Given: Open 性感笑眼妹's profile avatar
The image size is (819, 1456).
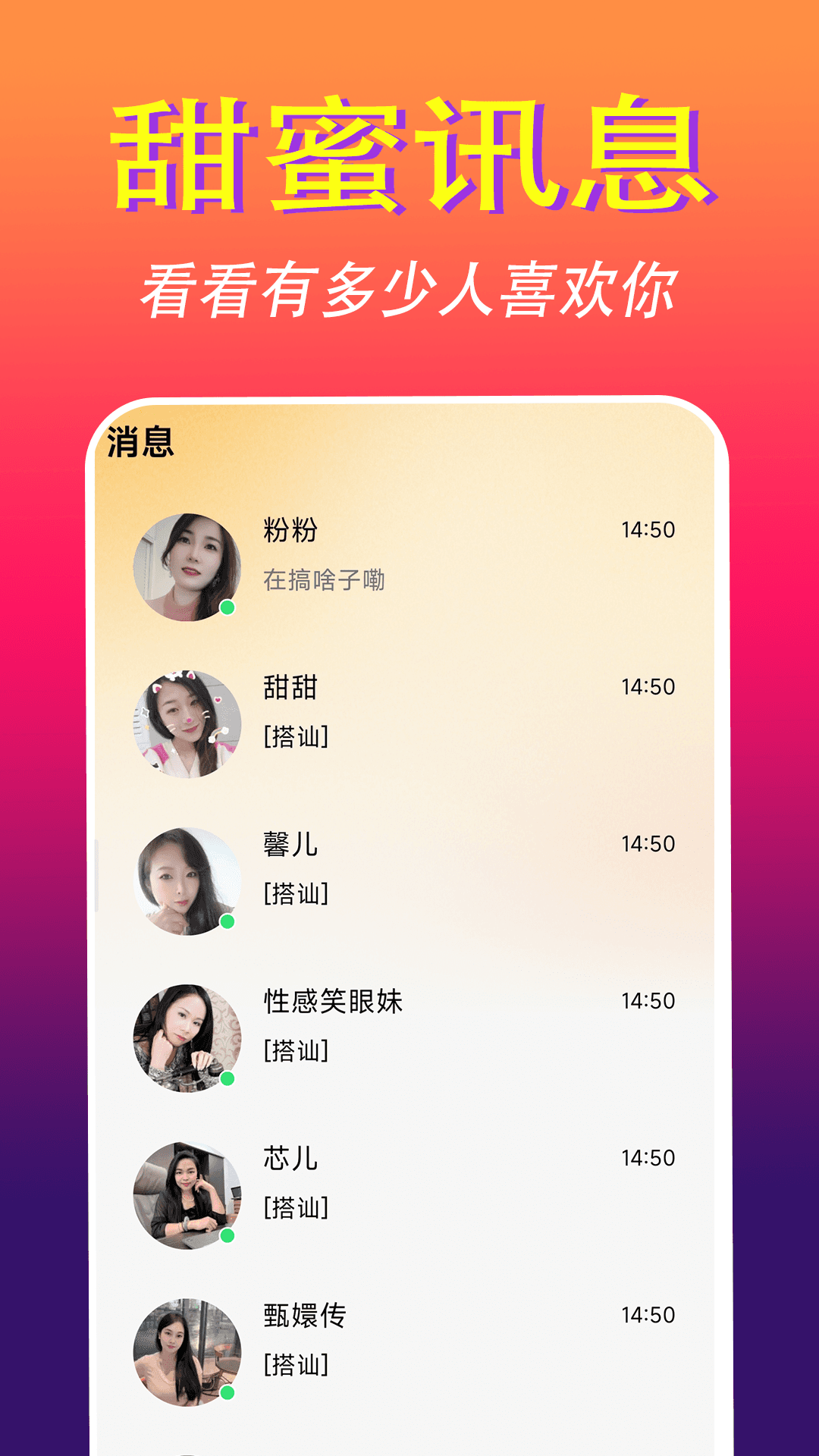Looking at the screenshot, I should click(x=188, y=1038).
